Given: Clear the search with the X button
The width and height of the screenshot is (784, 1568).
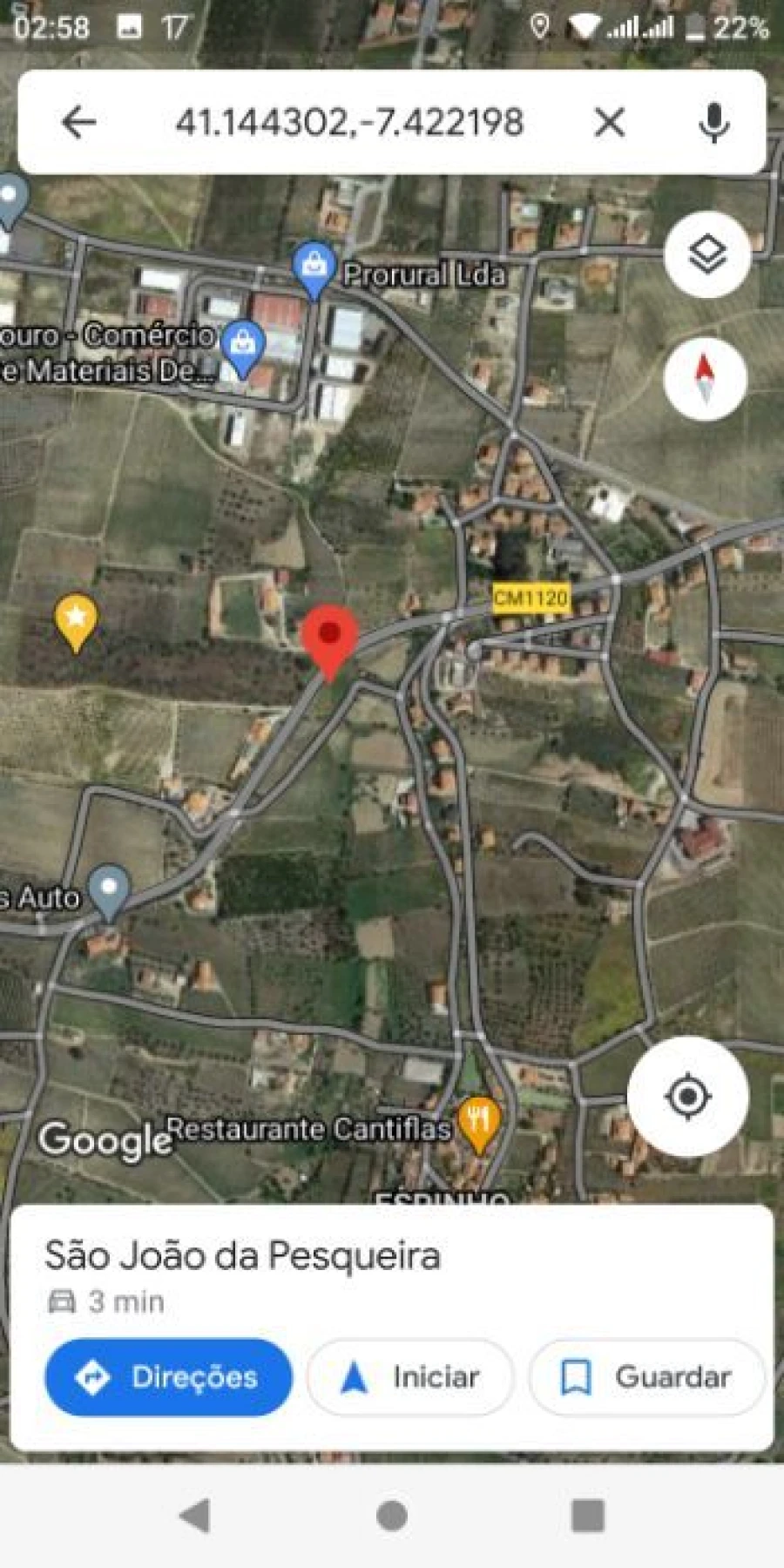Looking at the screenshot, I should pos(612,122).
